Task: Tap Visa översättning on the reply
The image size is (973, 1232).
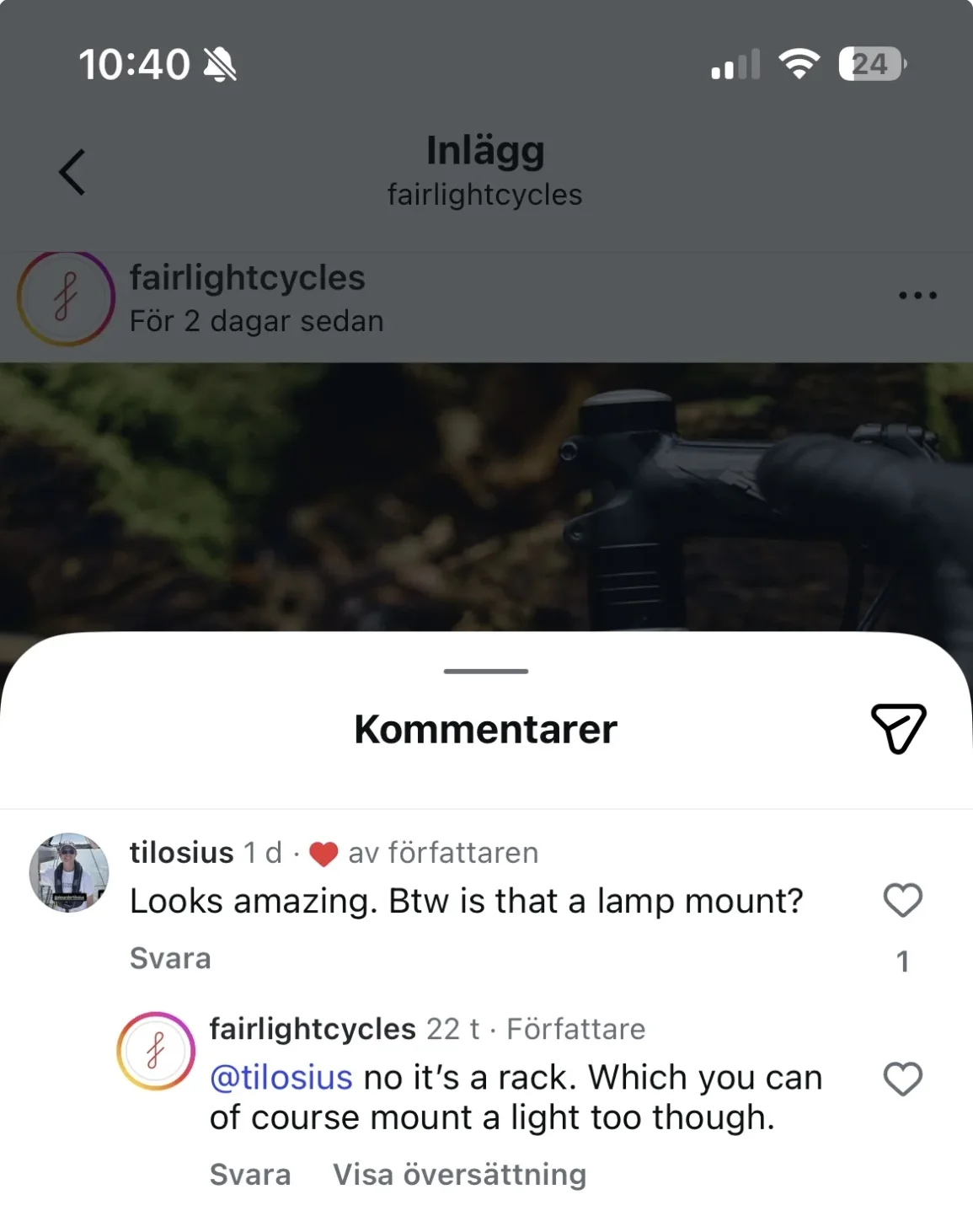Action: (x=459, y=1175)
